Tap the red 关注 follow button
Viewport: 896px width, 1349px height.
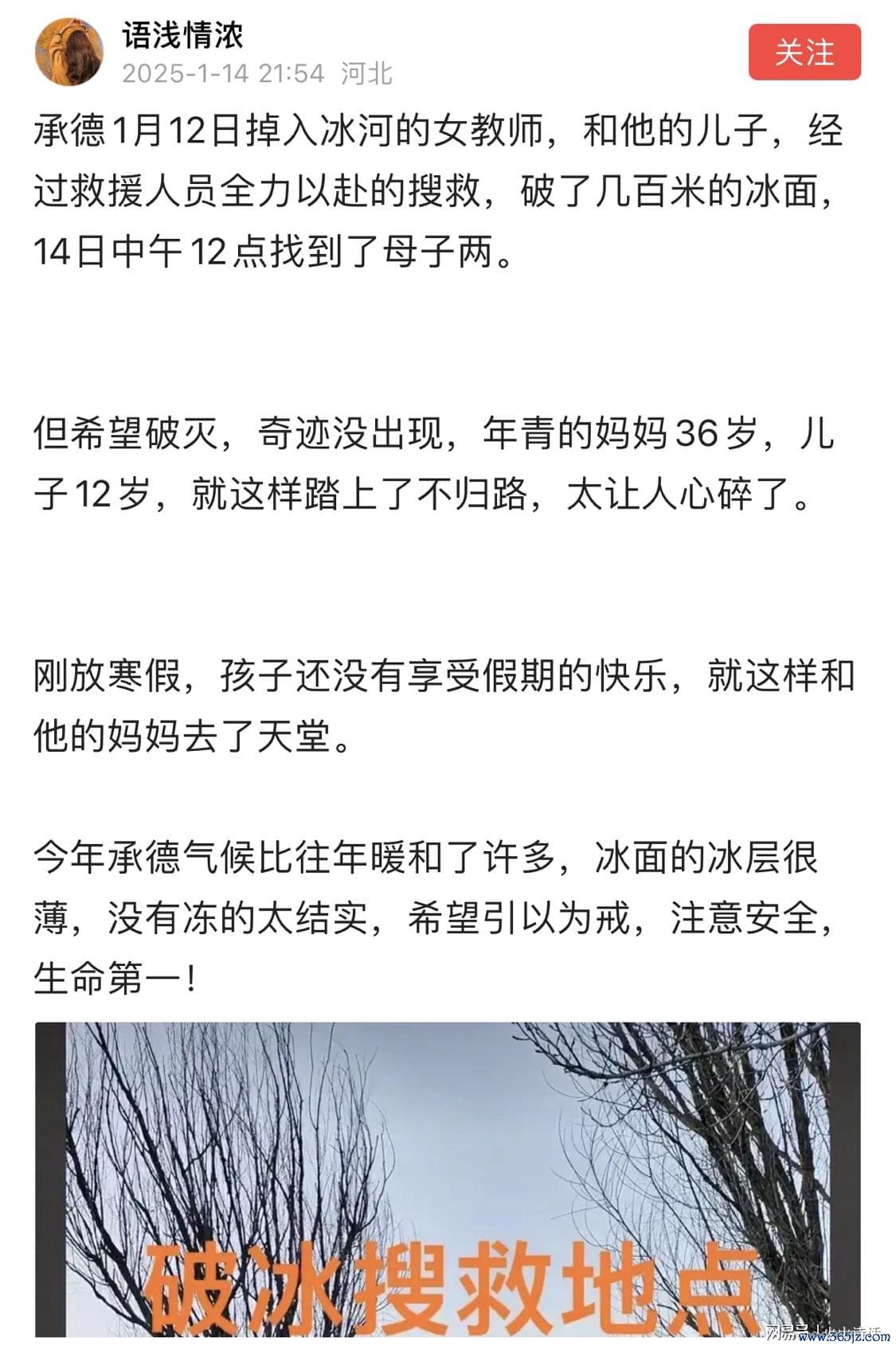(804, 53)
